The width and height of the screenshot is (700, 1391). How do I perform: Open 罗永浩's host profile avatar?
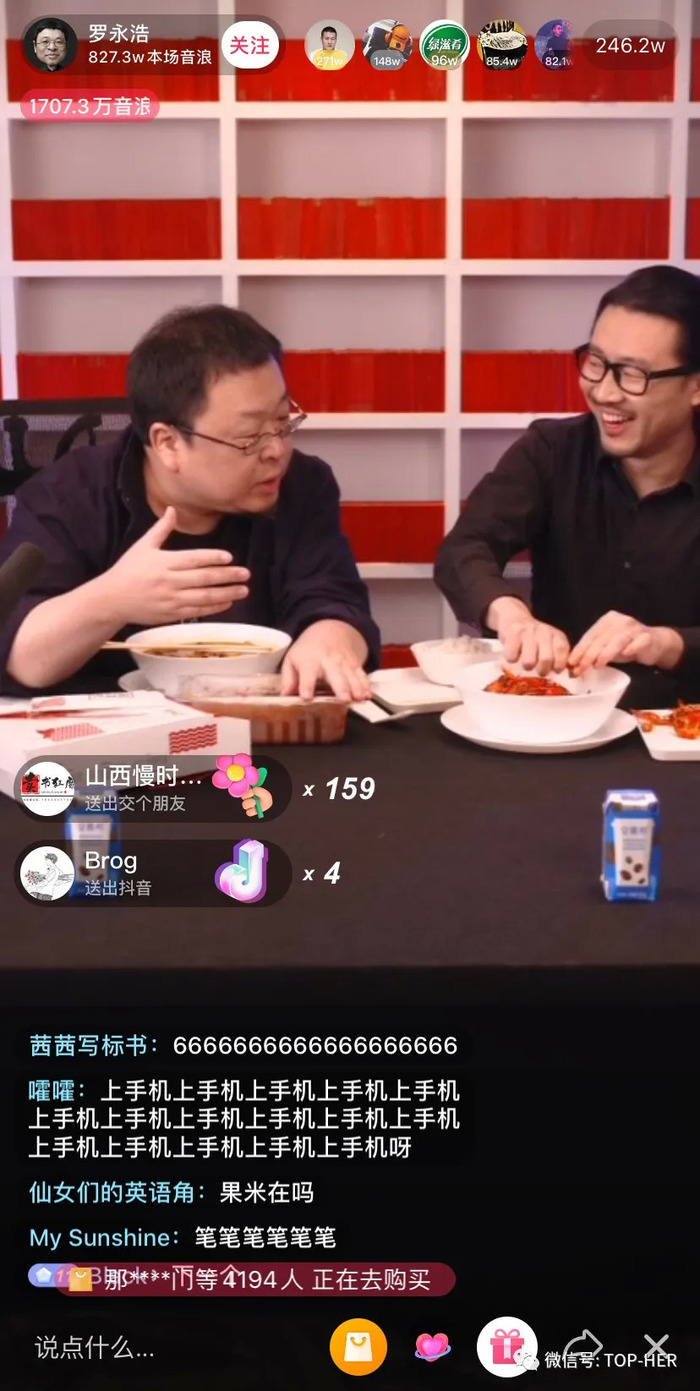[50, 45]
